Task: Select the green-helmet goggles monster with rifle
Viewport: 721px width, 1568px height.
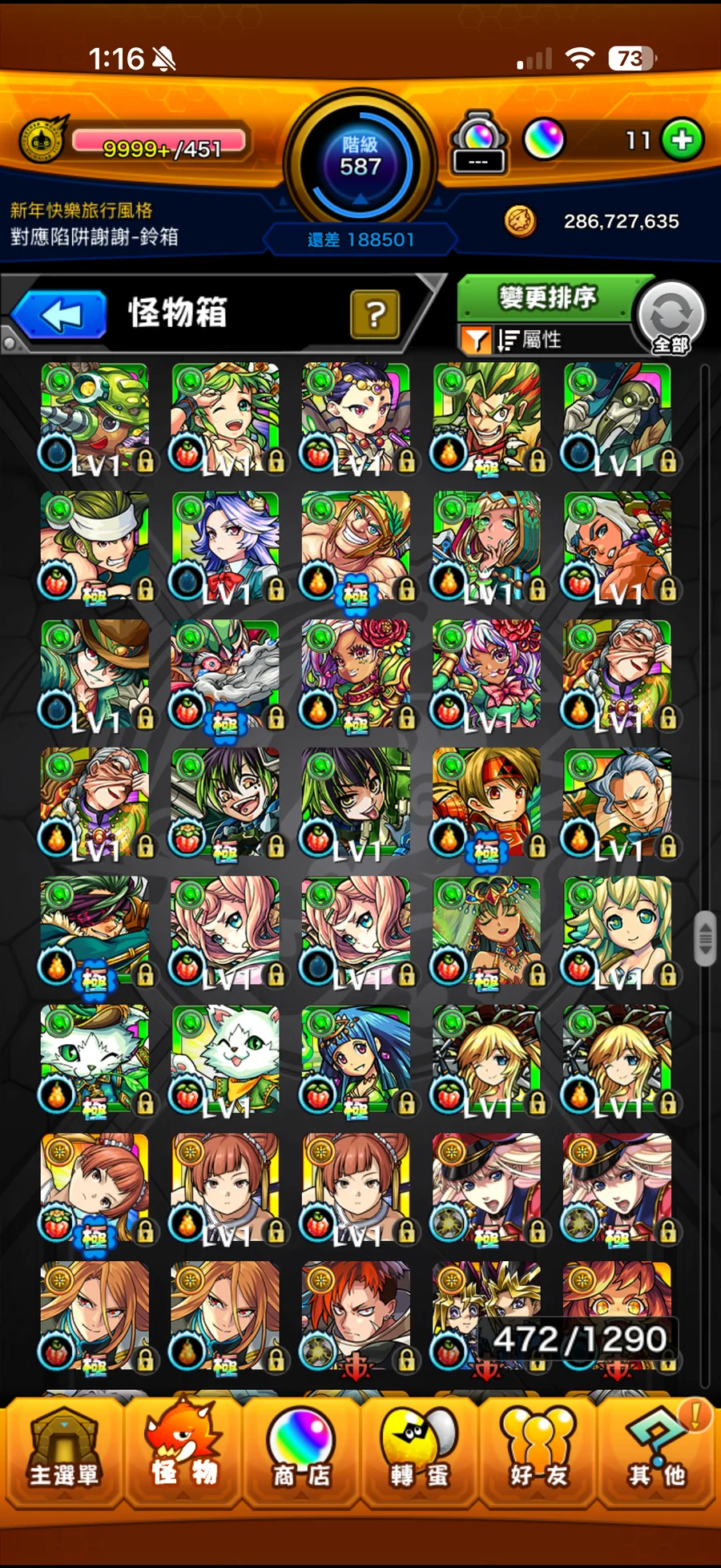Action: pos(95,417)
